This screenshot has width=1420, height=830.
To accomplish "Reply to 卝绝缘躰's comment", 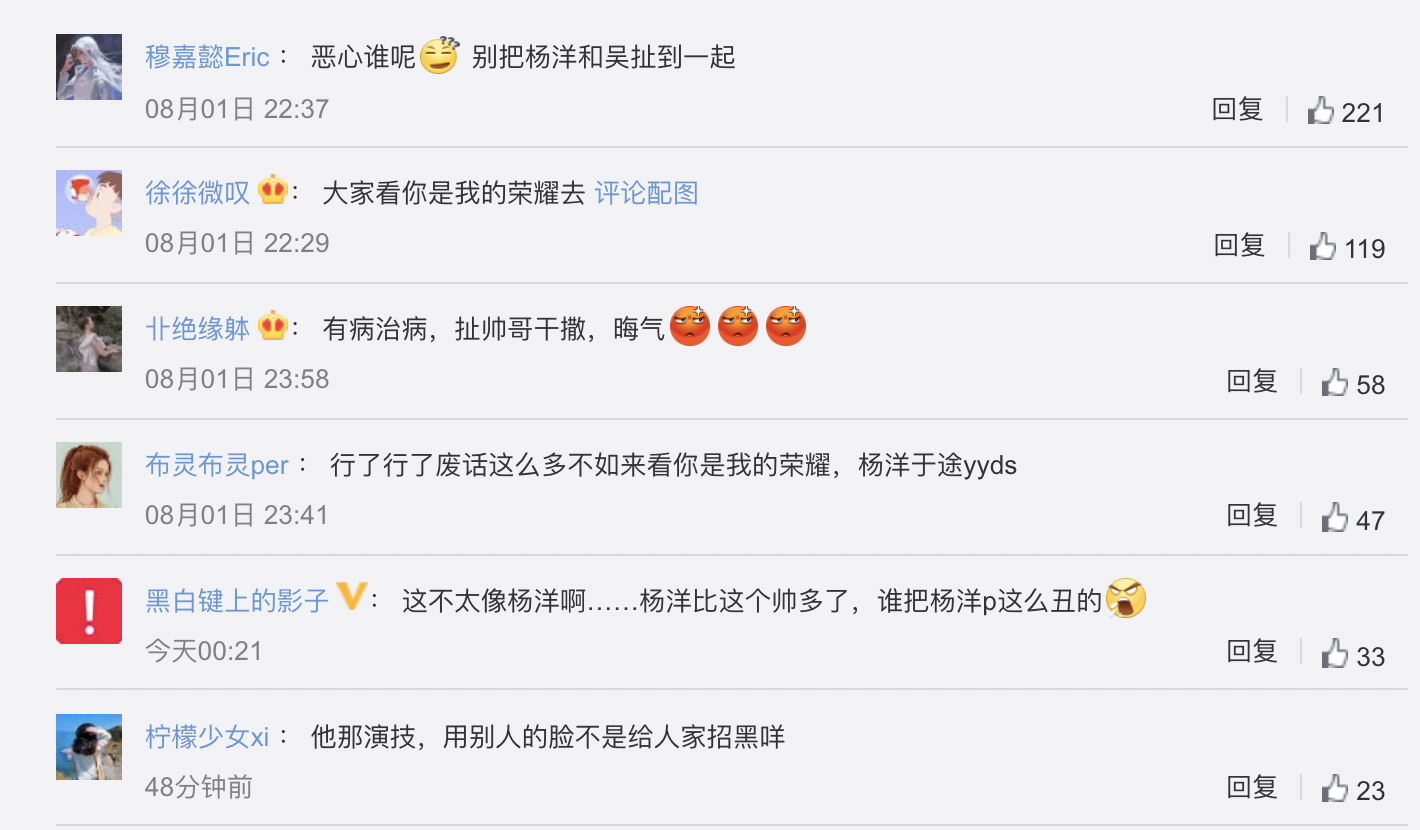I will [x=1253, y=381].
